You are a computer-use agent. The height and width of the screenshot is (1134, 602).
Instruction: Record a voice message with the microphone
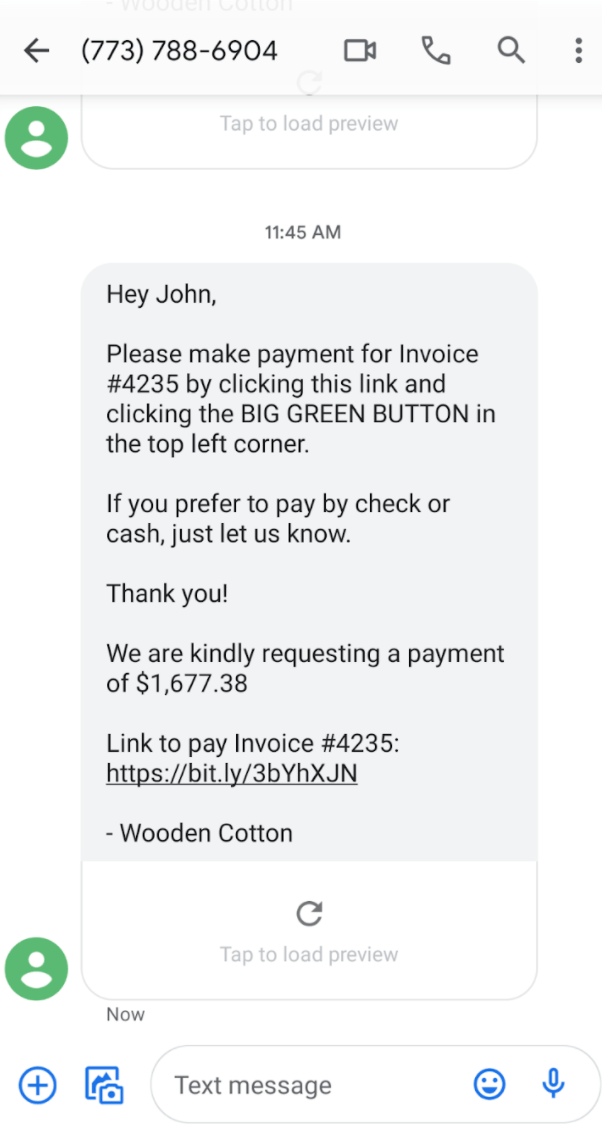coord(553,1084)
